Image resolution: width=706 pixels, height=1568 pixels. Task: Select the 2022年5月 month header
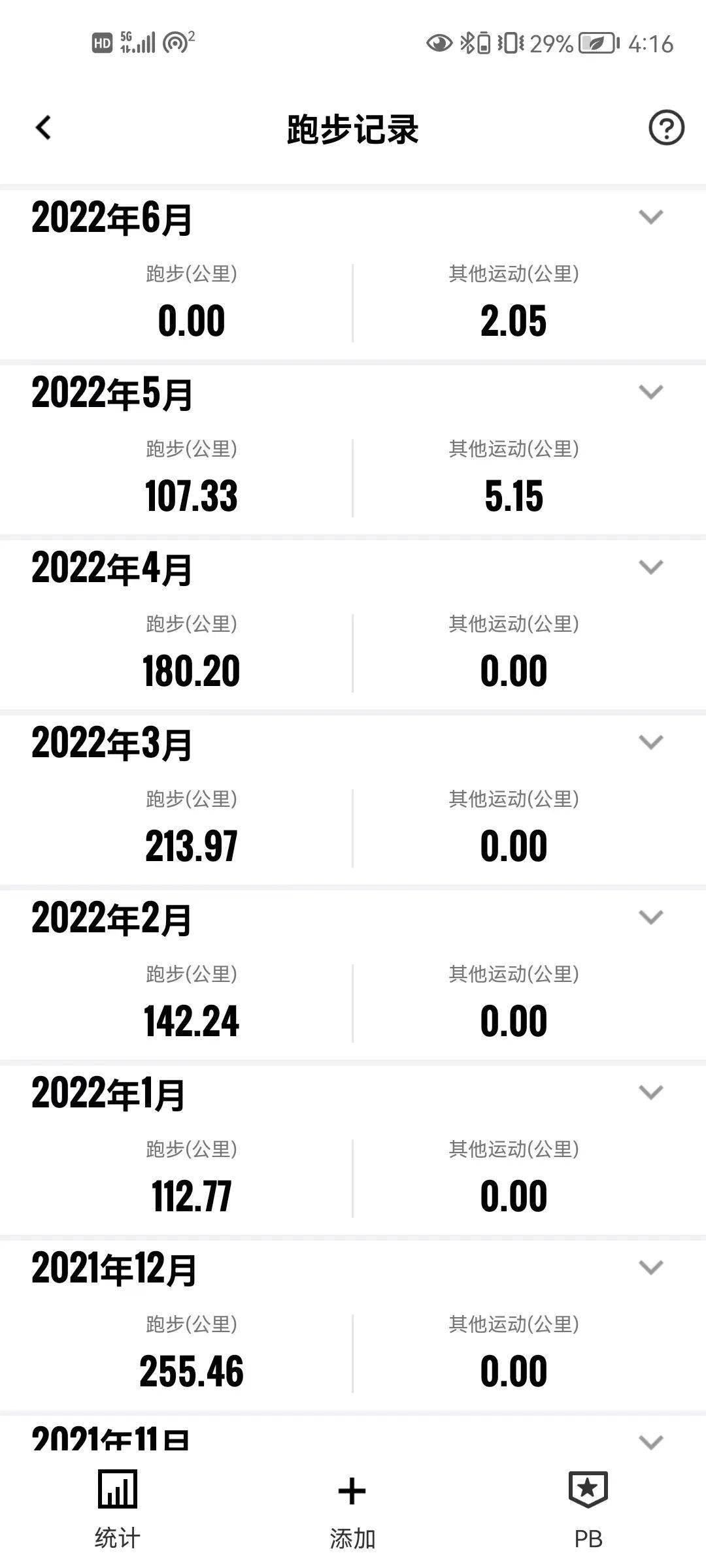pyautogui.click(x=111, y=392)
